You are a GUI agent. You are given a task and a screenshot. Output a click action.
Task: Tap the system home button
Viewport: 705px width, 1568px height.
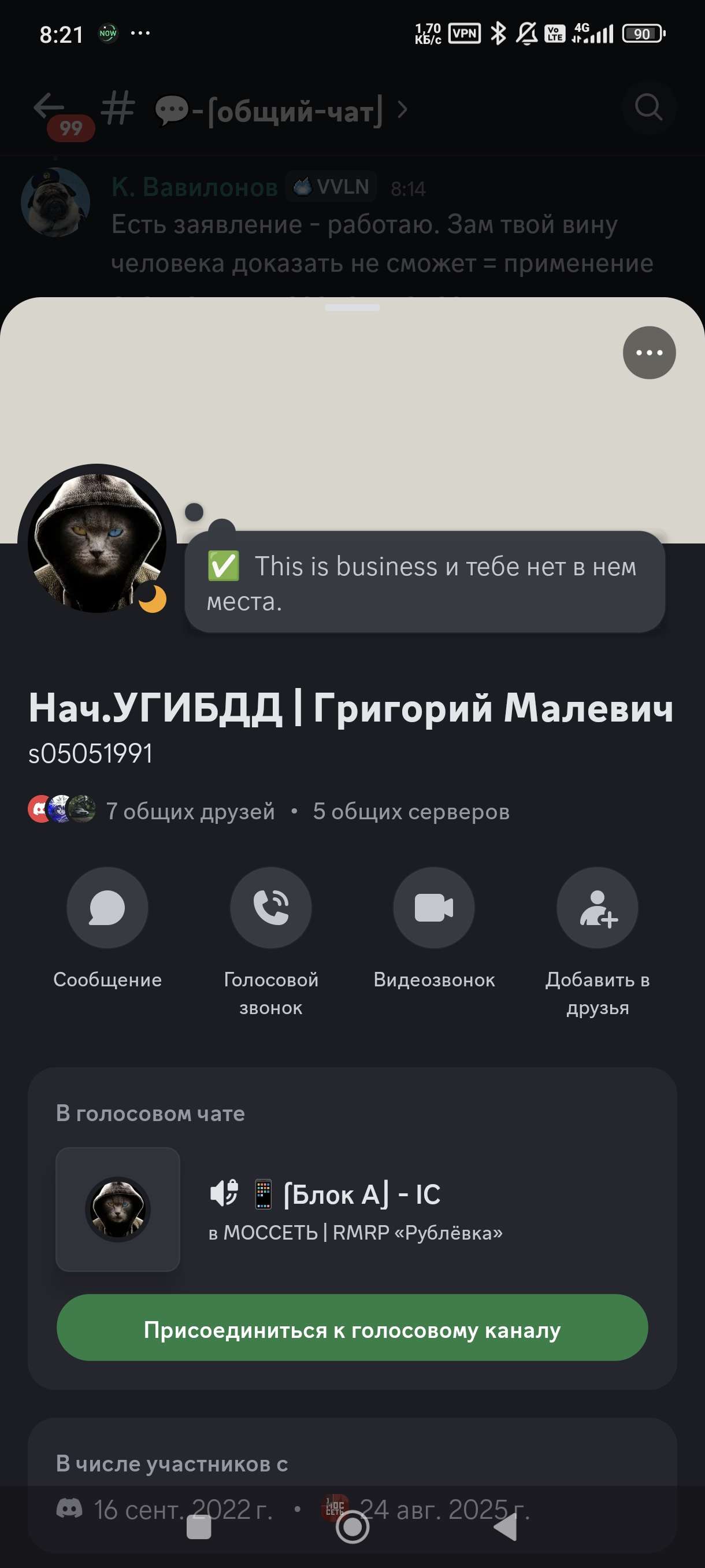(352, 1526)
